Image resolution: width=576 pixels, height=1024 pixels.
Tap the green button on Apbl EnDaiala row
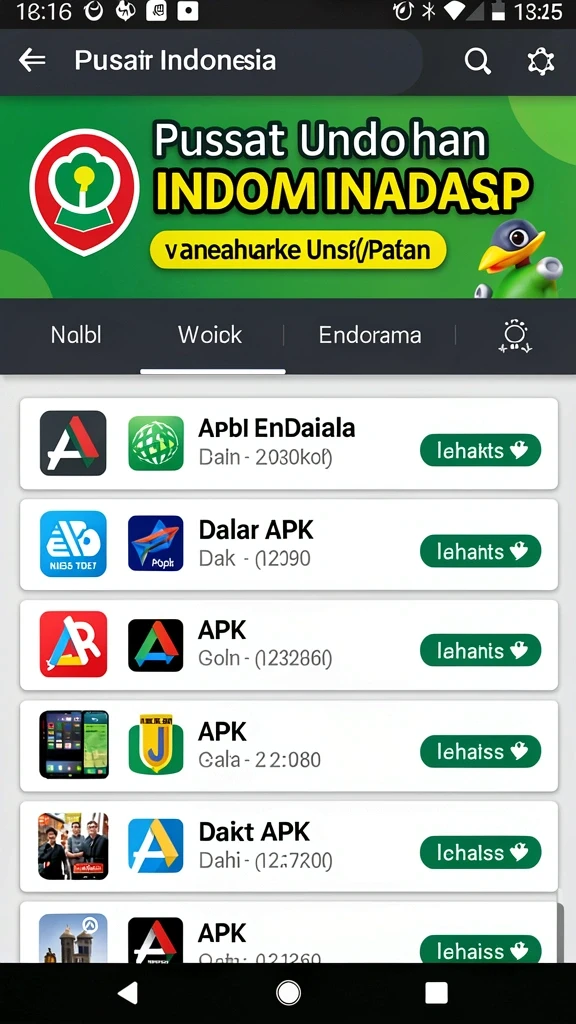480,450
